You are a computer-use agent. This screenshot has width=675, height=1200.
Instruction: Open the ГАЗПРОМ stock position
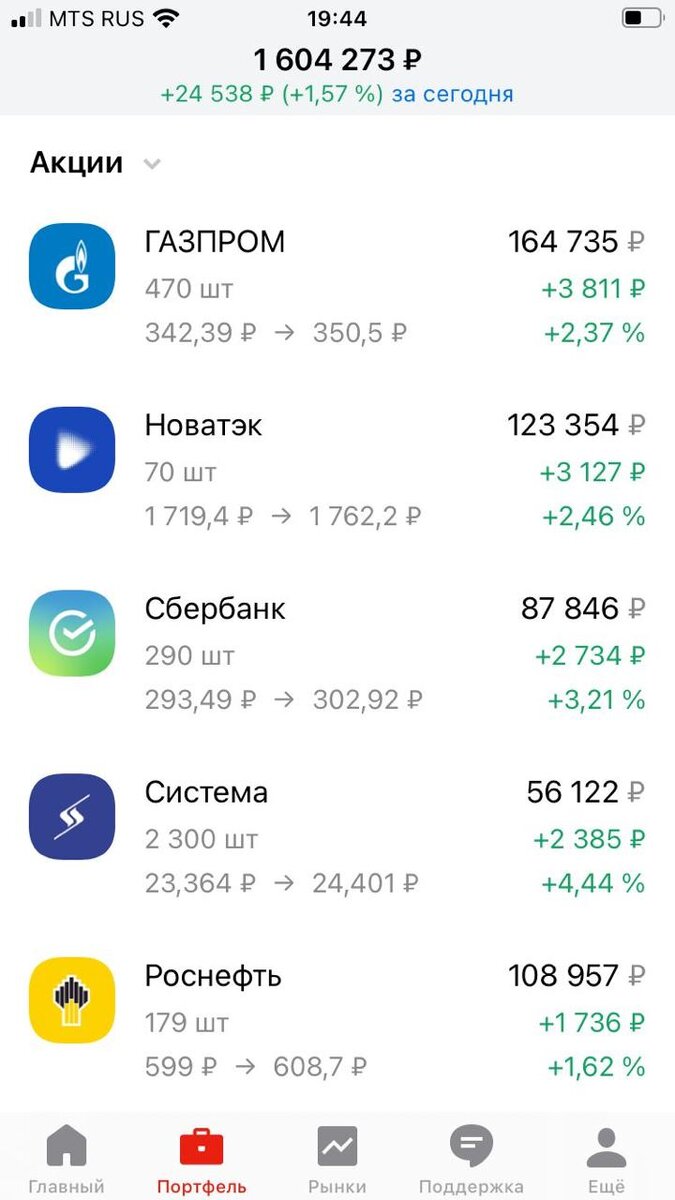click(337, 287)
